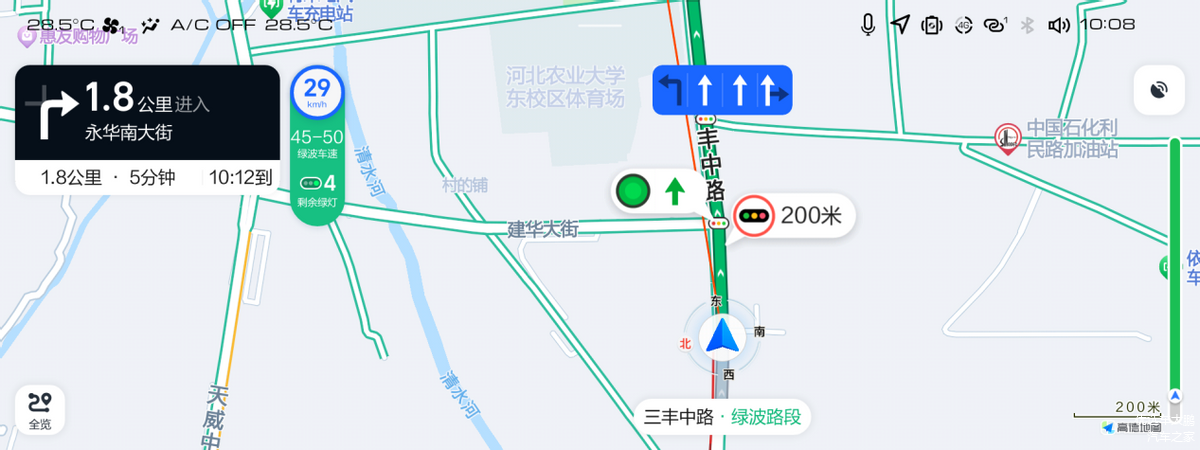Open the turn card for 永华南大街
1200x450 pixels.
[x=146, y=112]
